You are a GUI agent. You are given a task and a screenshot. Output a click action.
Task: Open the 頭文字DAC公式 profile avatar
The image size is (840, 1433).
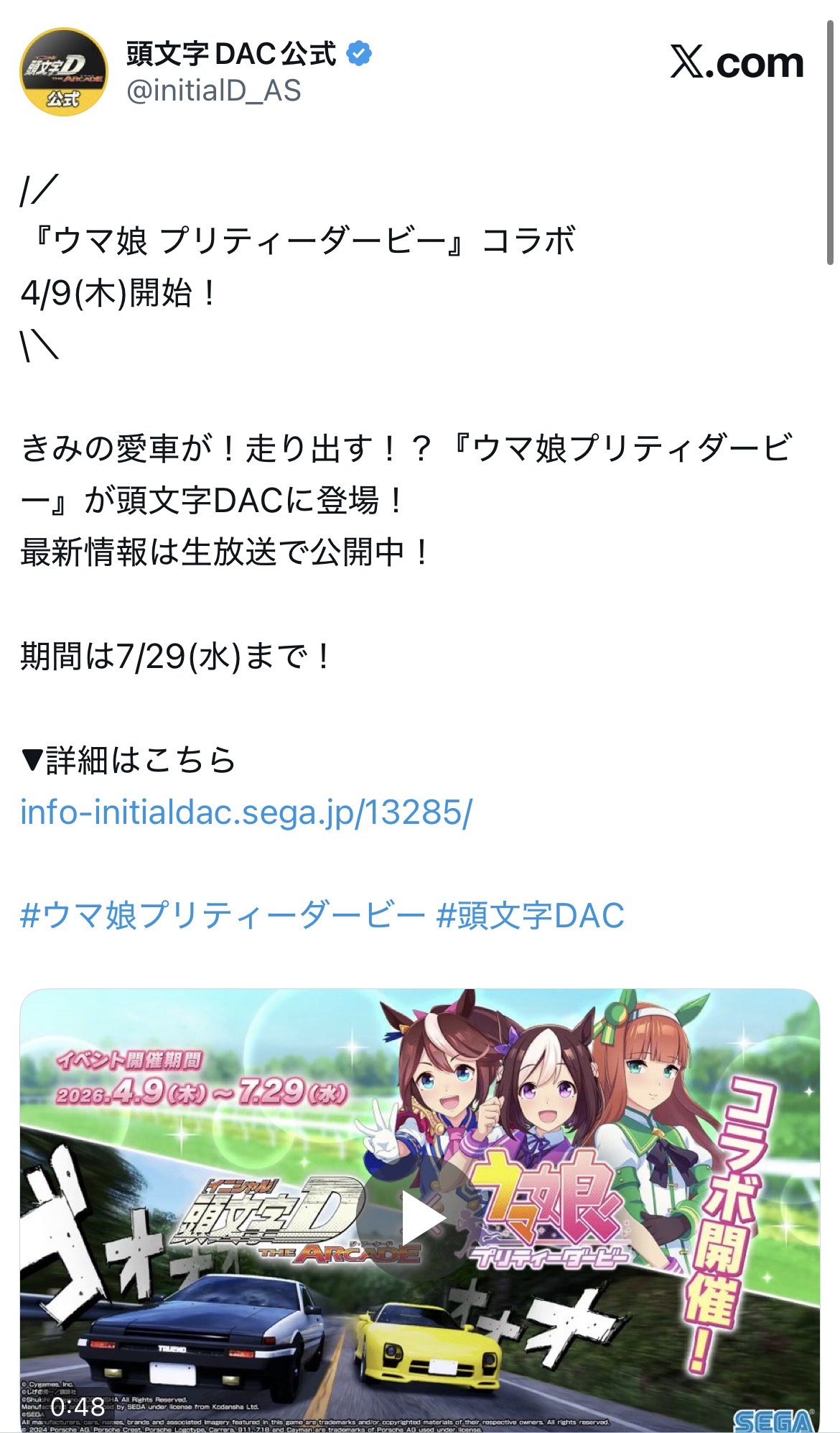(63, 72)
